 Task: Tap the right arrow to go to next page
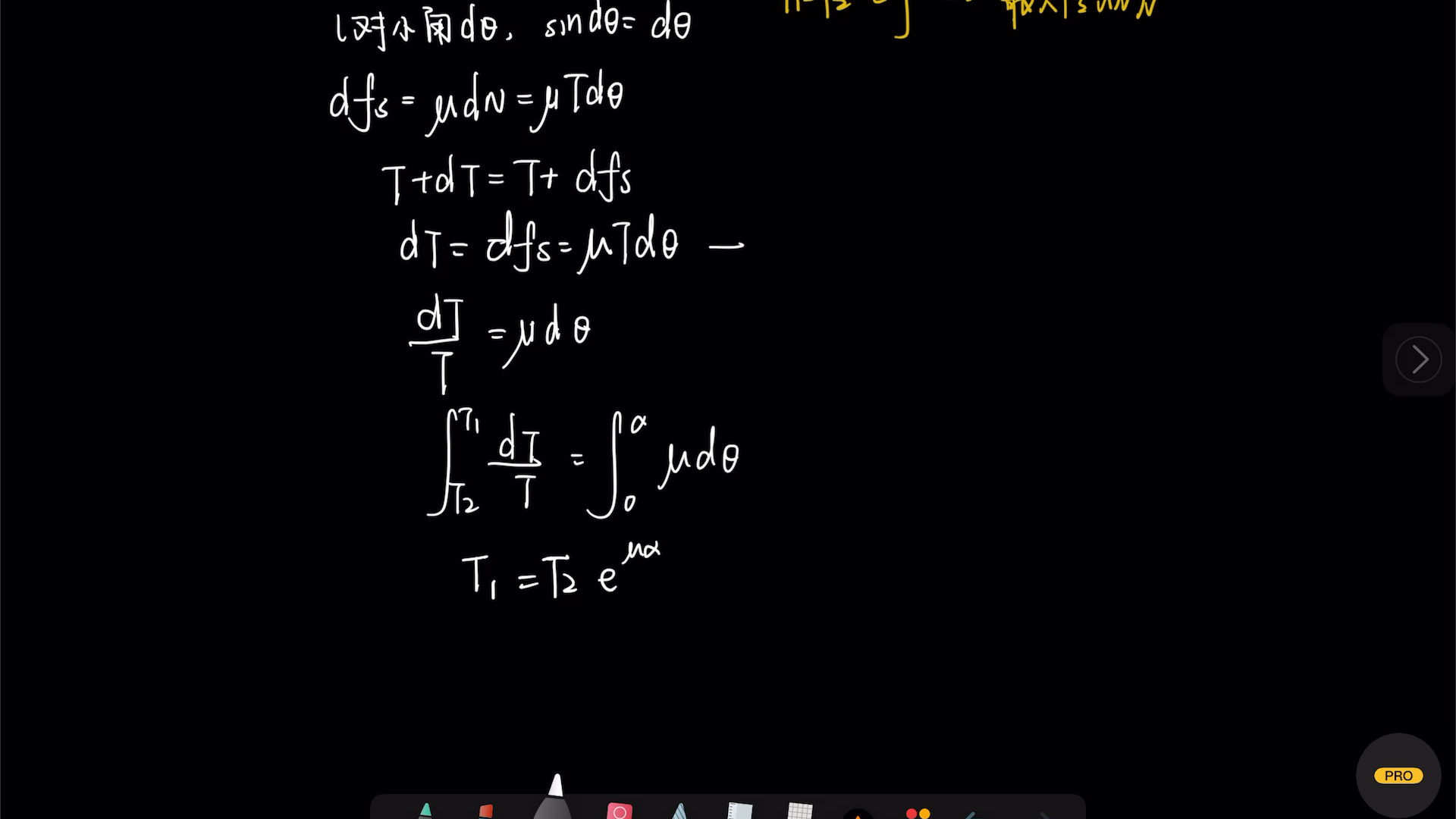coord(1418,359)
